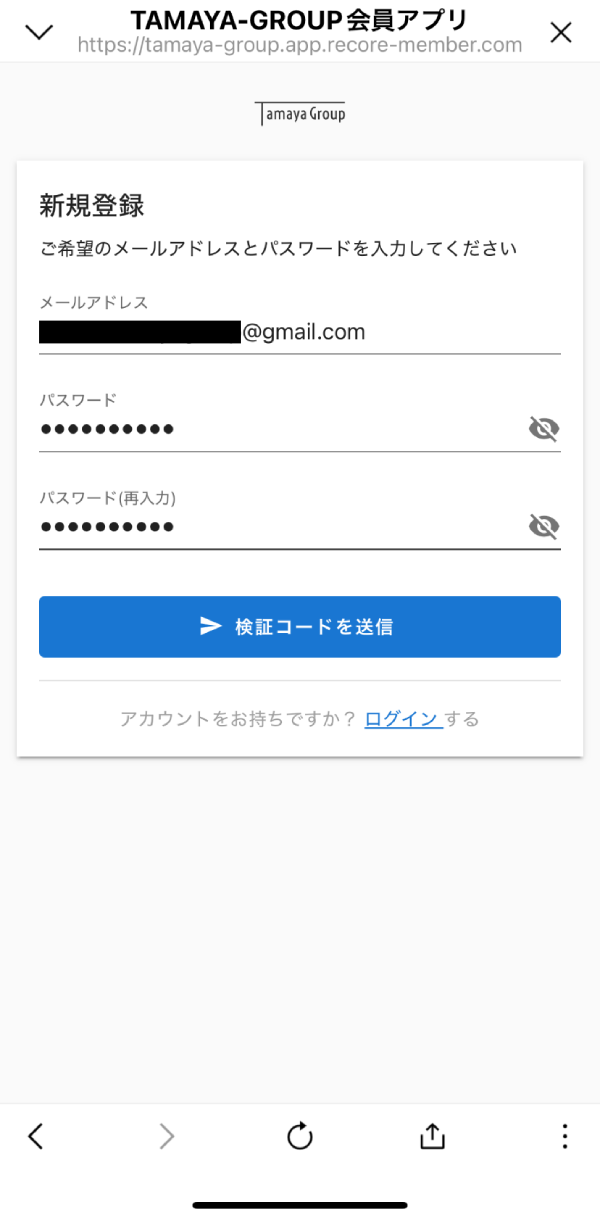
Task: Open the ログイン link
Action: pos(402,719)
